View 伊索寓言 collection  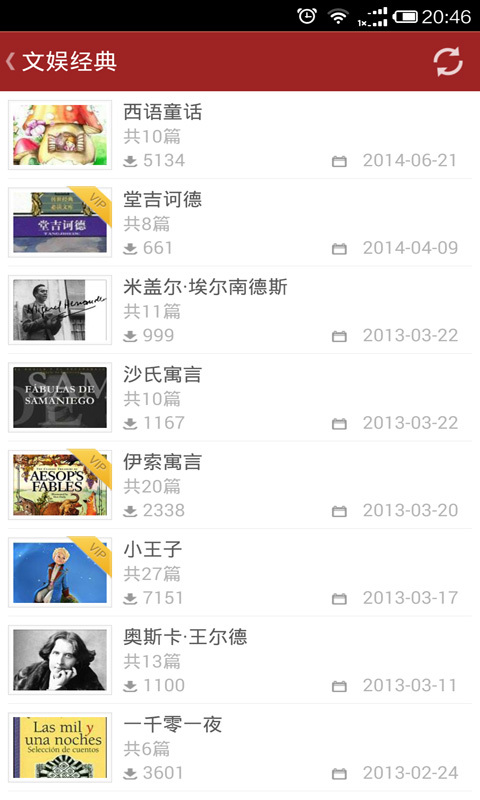[240, 485]
